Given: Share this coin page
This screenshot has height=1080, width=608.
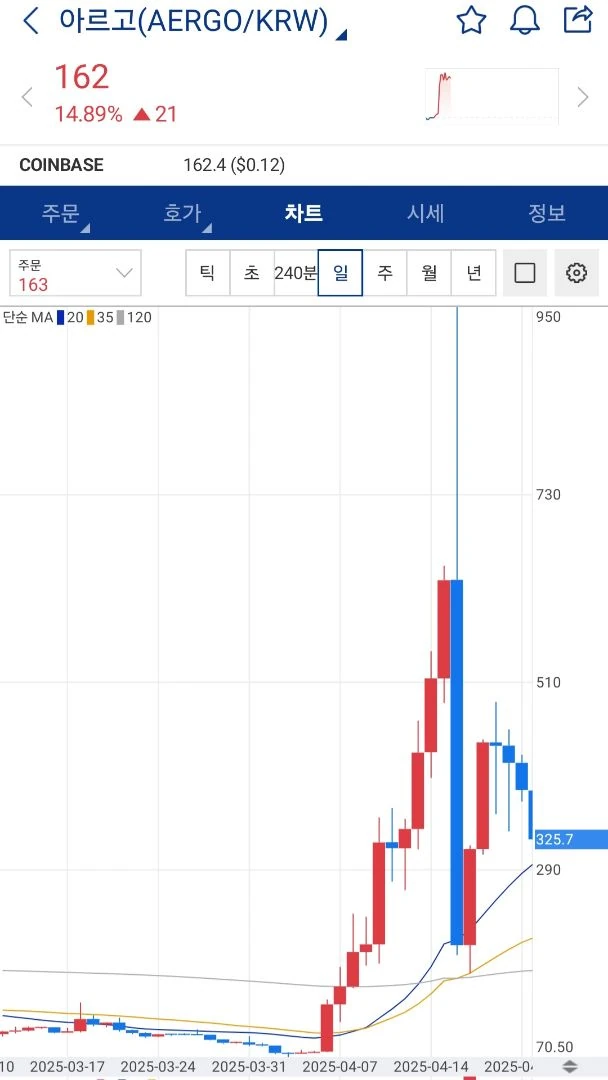Looking at the screenshot, I should [x=578, y=20].
